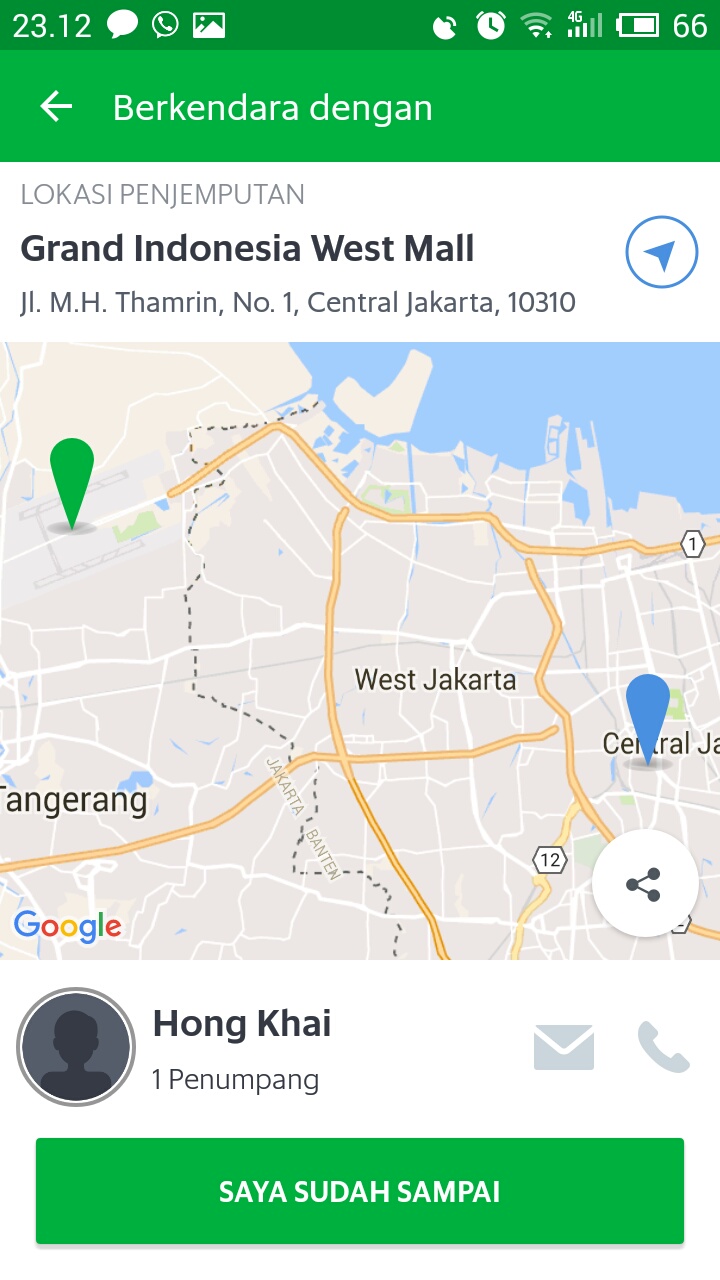The width and height of the screenshot is (720, 1280).
Task: Go back using the top arrow
Action: coord(57,107)
